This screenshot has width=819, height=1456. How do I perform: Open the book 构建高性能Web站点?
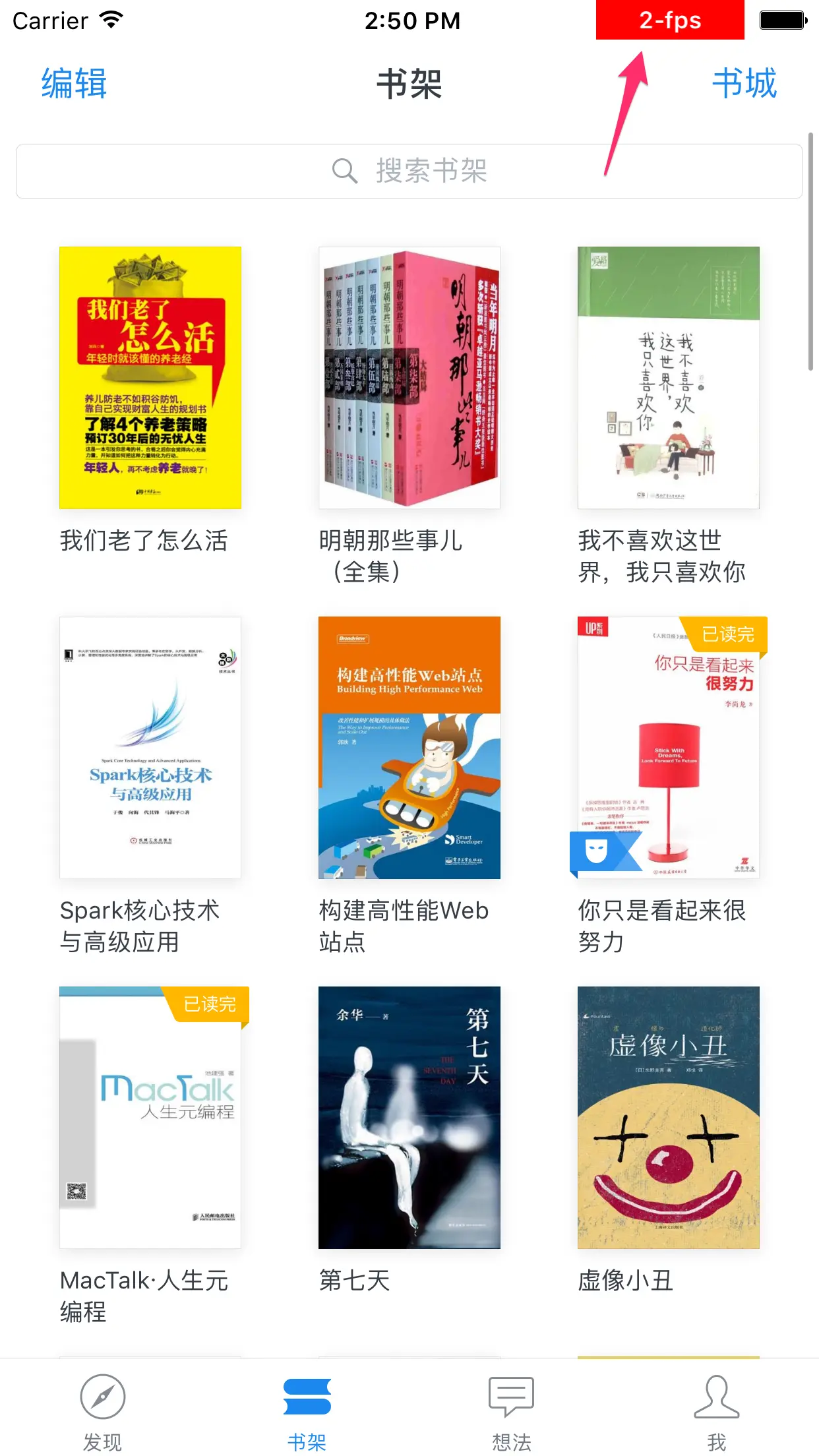coord(409,747)
